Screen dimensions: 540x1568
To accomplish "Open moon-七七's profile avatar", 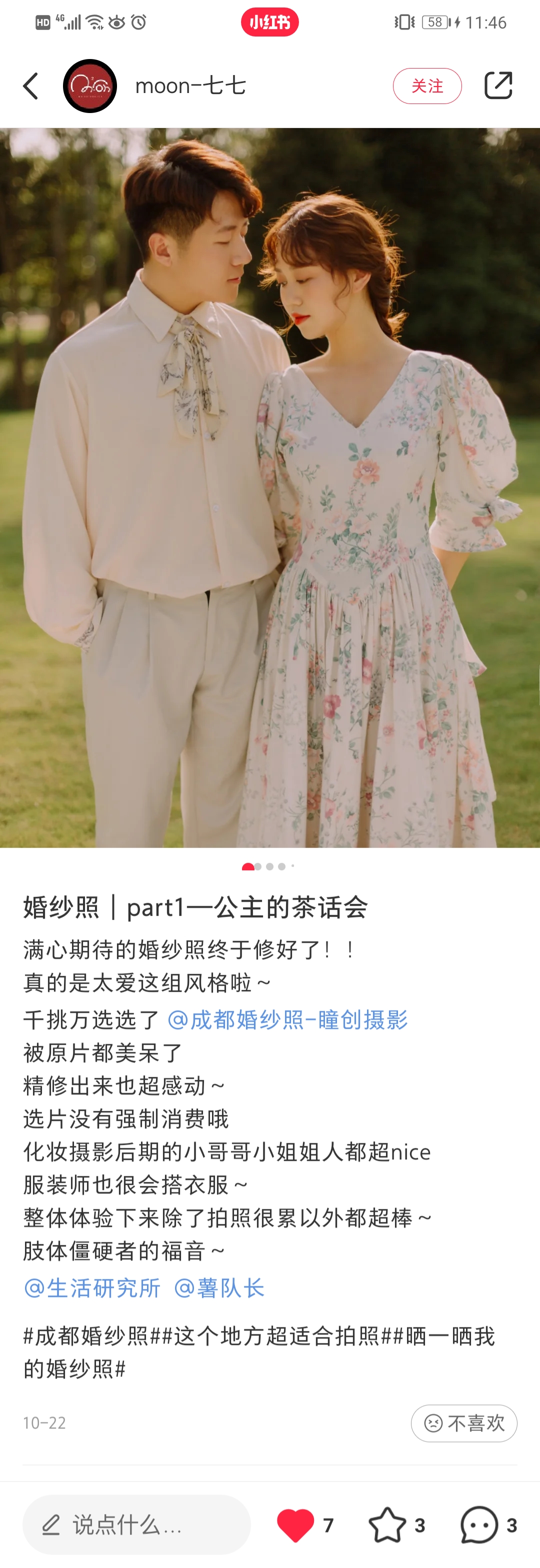I will click(x=89, y=86).
